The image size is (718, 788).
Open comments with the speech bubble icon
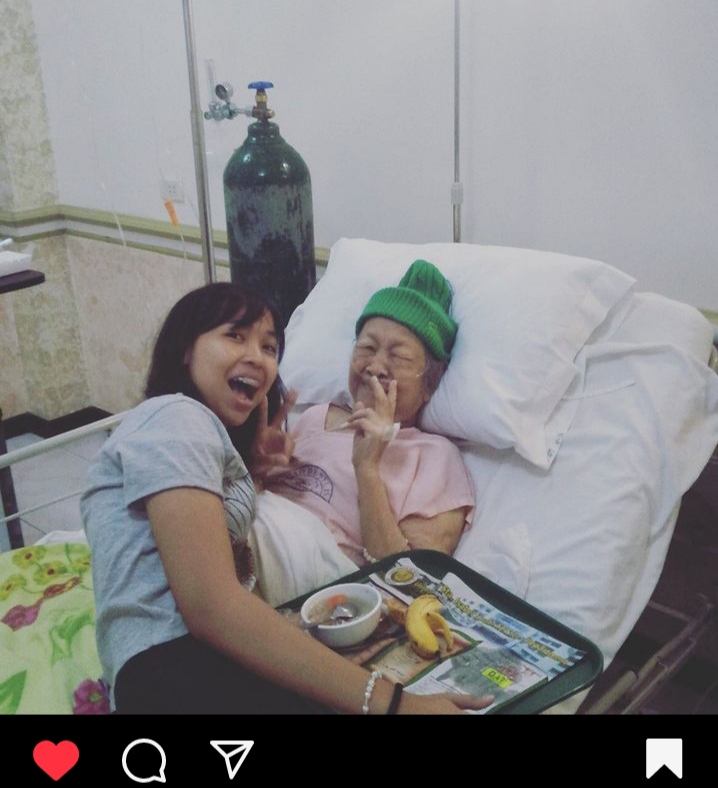[144, 760]
